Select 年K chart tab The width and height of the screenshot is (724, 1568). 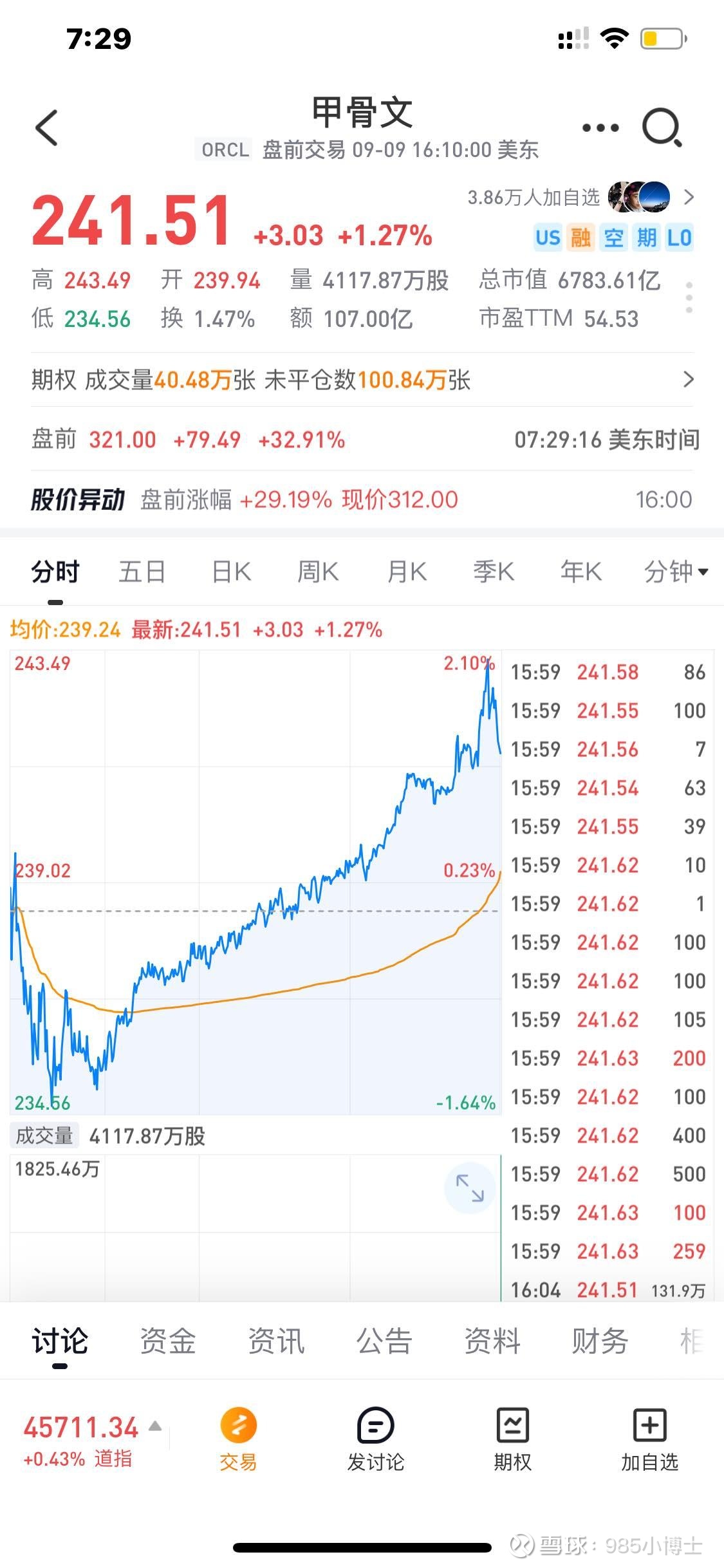[x=580, y=572]
